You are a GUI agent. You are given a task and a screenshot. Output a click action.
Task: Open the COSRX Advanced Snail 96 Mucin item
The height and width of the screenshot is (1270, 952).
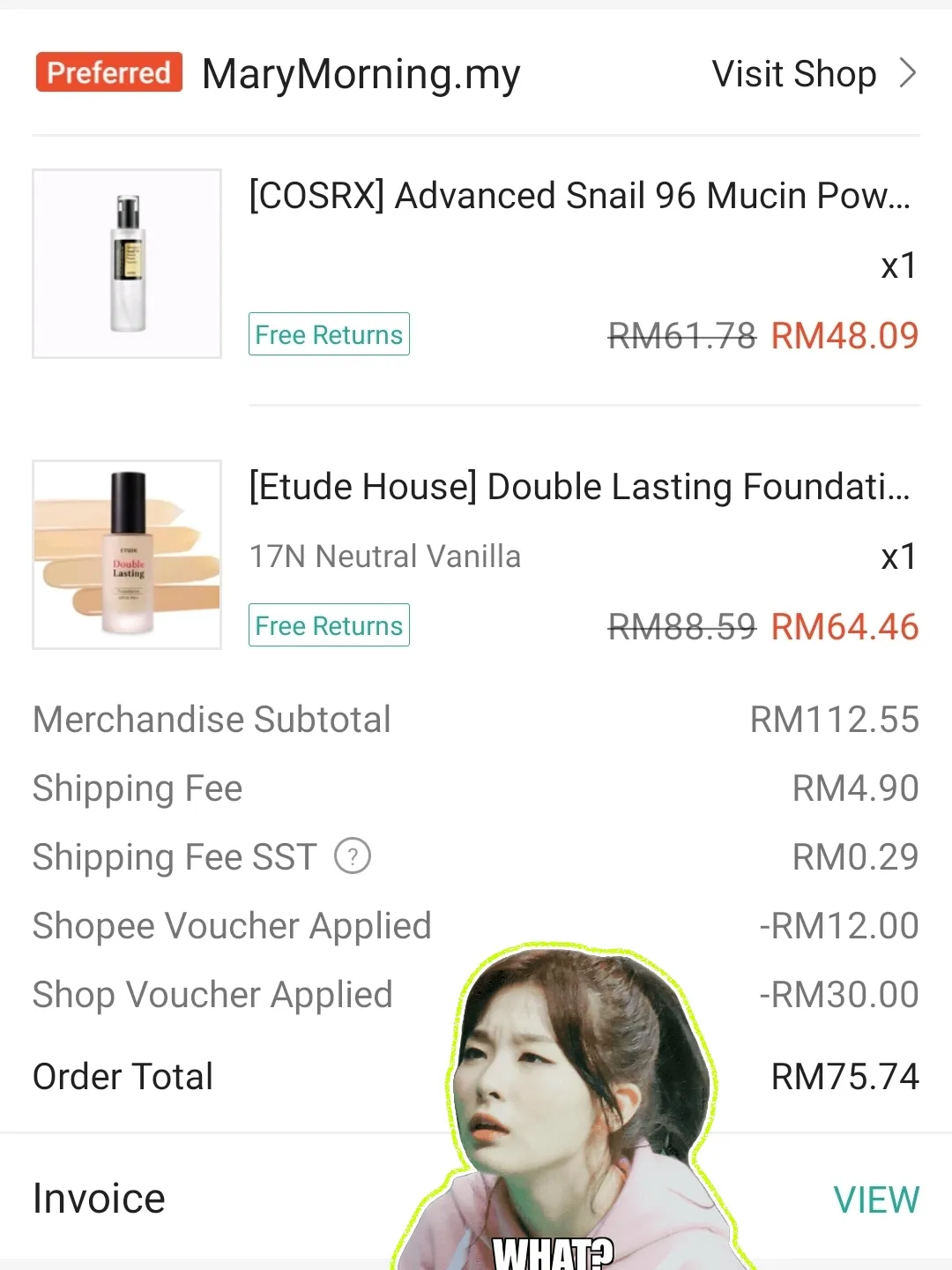(x=578, y=196)
